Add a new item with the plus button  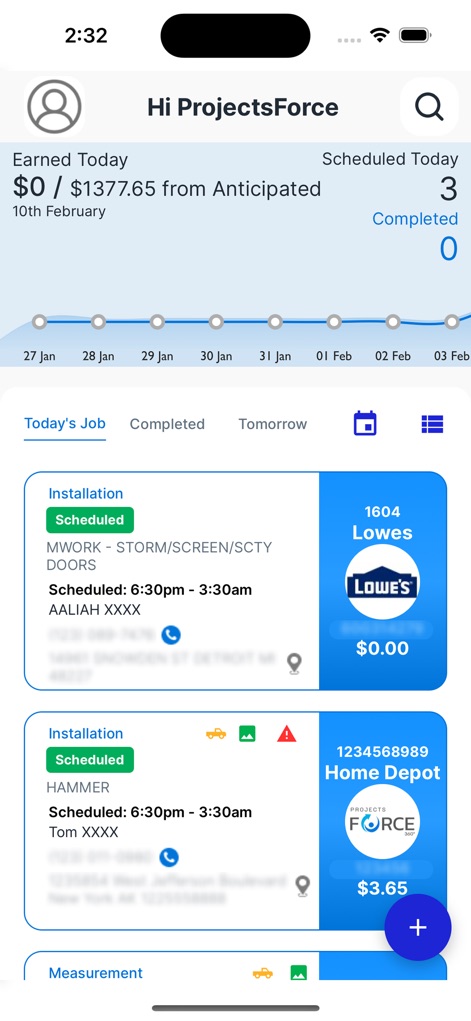[418, 927]
